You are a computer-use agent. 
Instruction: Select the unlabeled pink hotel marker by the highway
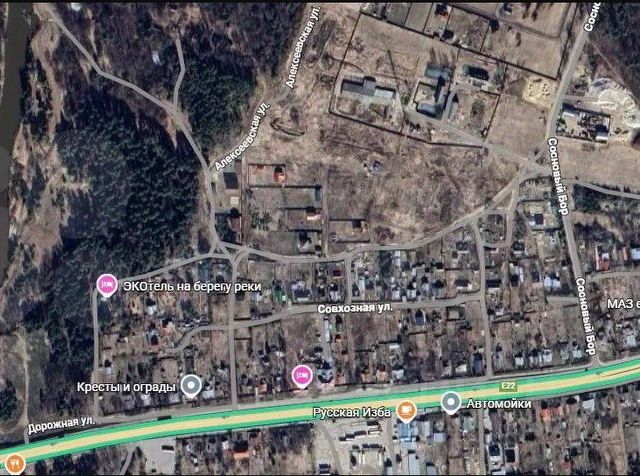(x=301, y=375)
